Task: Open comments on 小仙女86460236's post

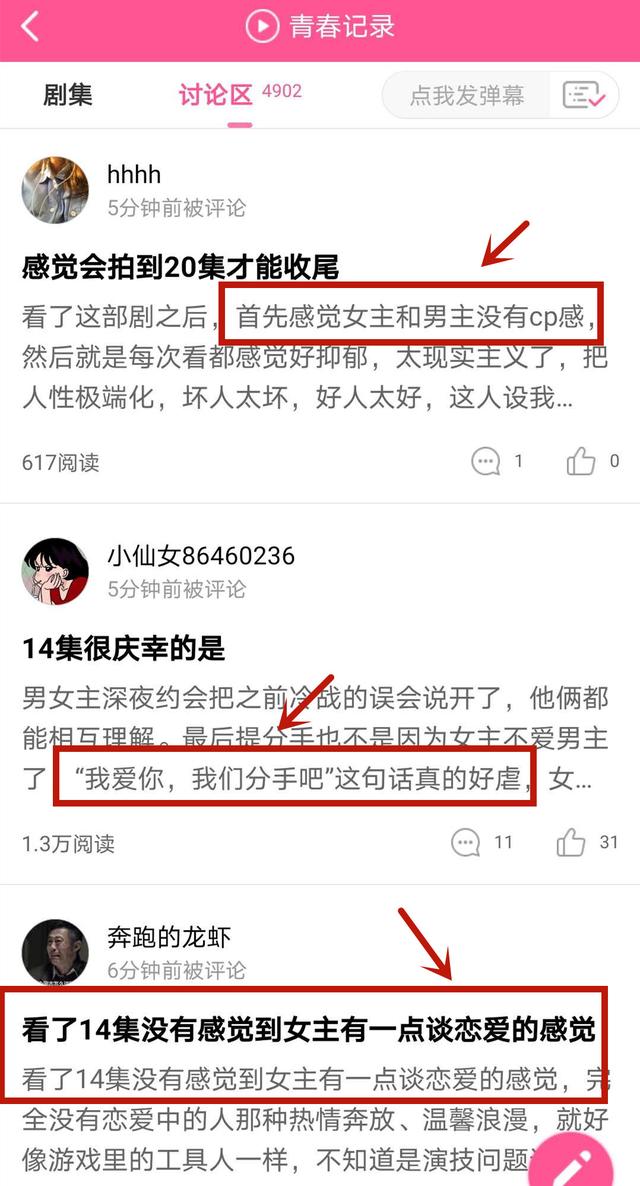Action: pyautogui.click(x=466, y=842)
